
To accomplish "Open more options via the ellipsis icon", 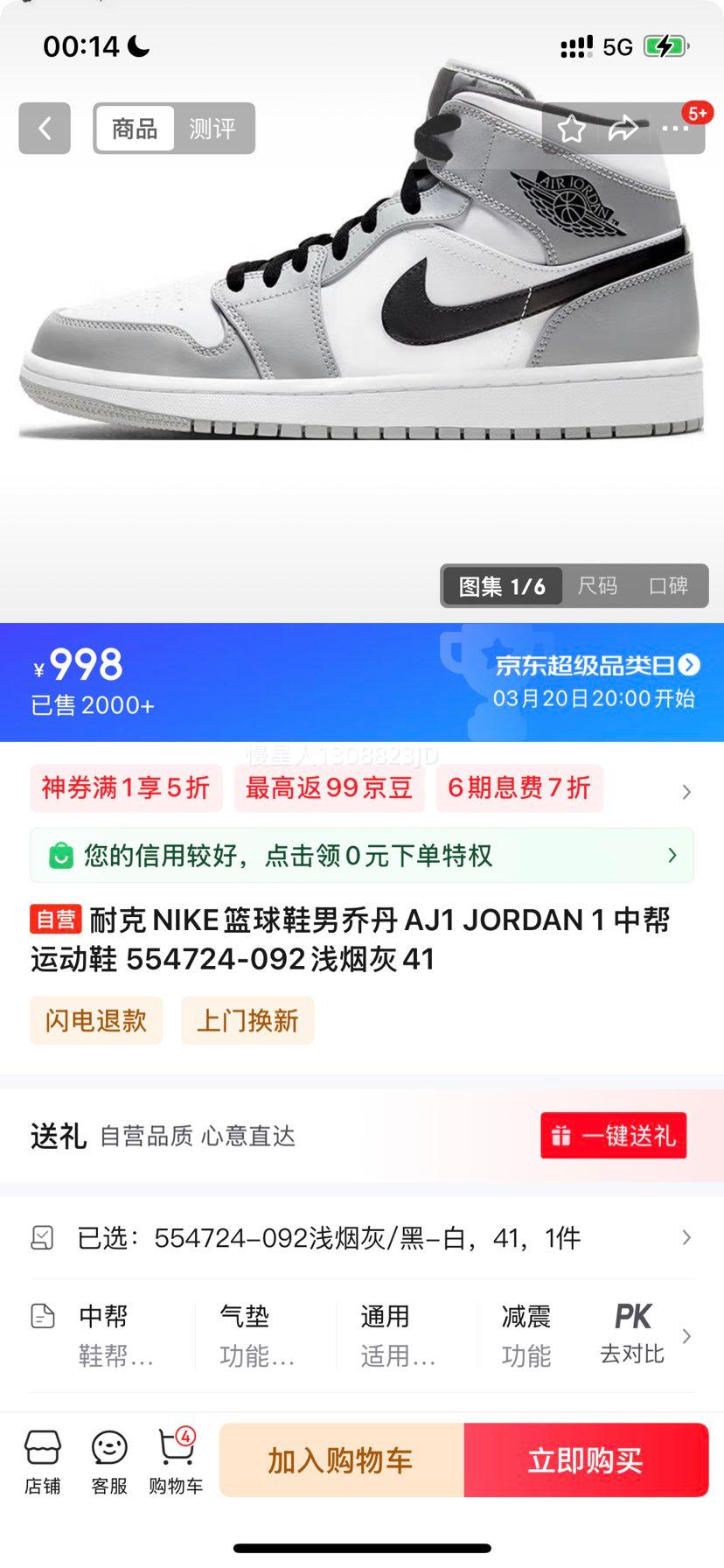I will [676, 128].
